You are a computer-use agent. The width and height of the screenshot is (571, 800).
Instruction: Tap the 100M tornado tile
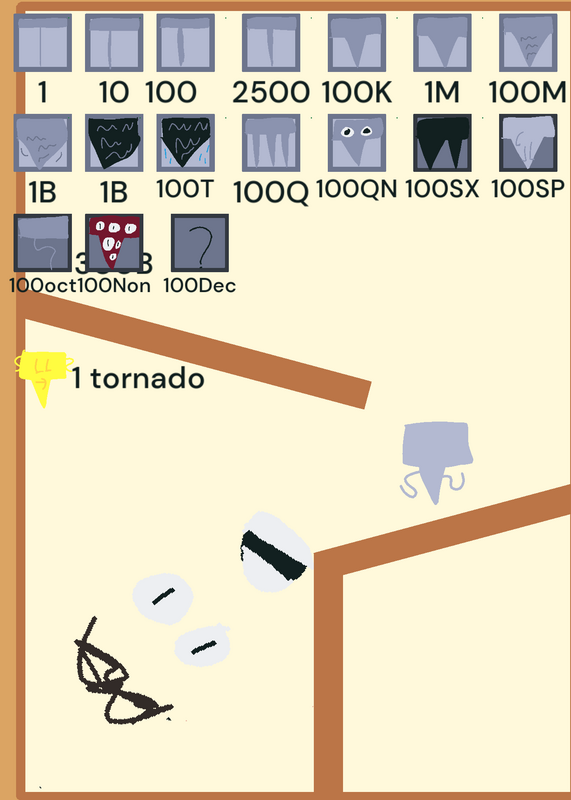[528, 43]
